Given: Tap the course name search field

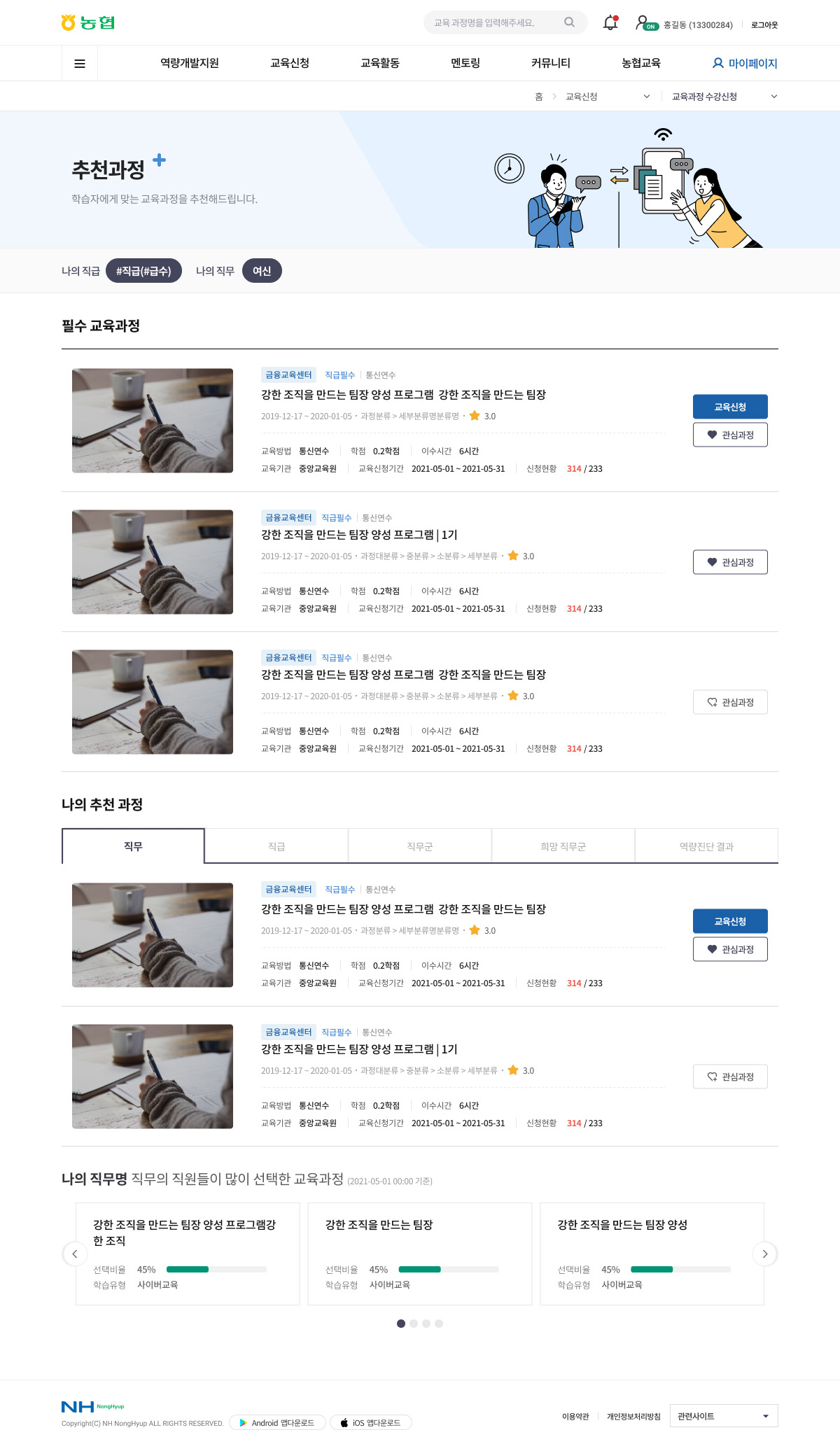Looking at the screenshot, I should [496, 22].
